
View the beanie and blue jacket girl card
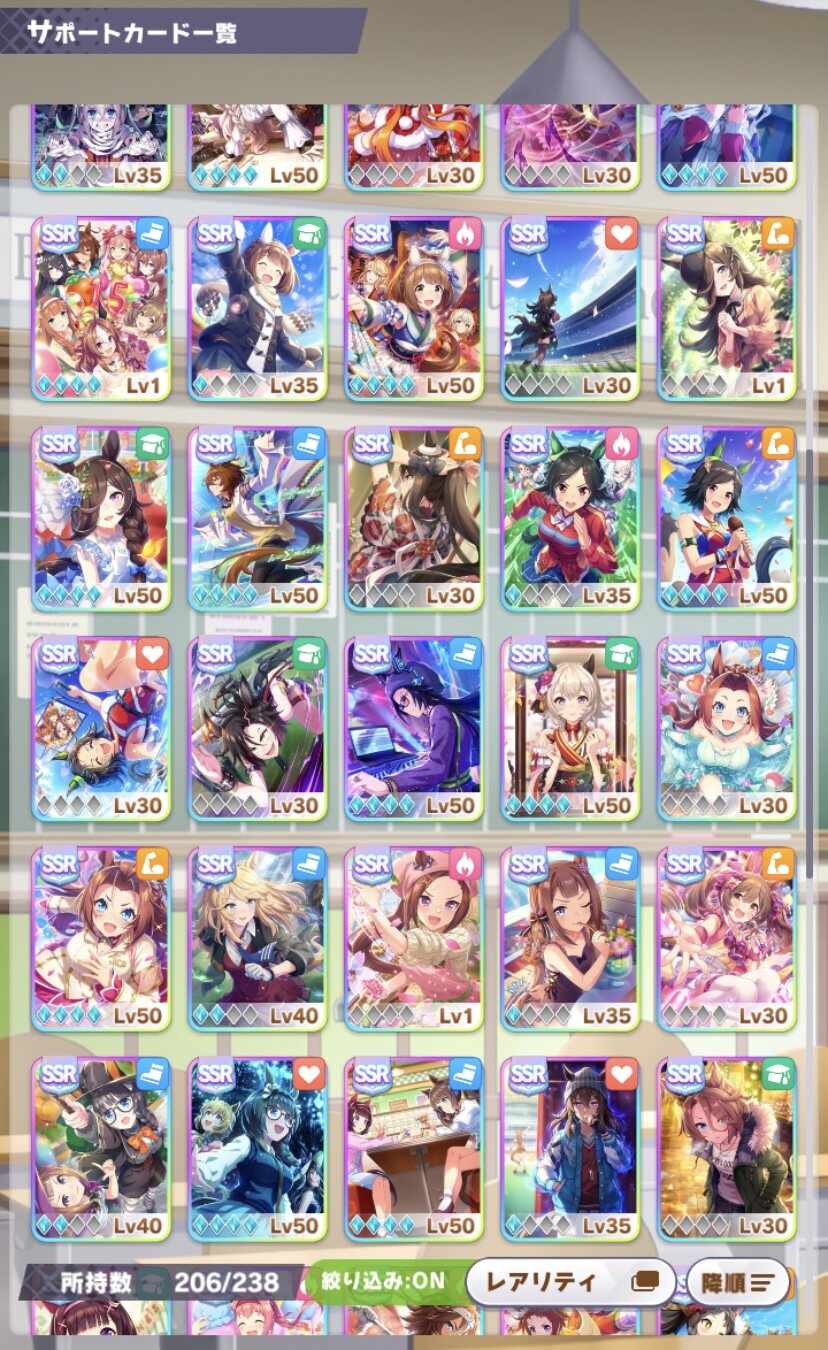(570, 1149)
